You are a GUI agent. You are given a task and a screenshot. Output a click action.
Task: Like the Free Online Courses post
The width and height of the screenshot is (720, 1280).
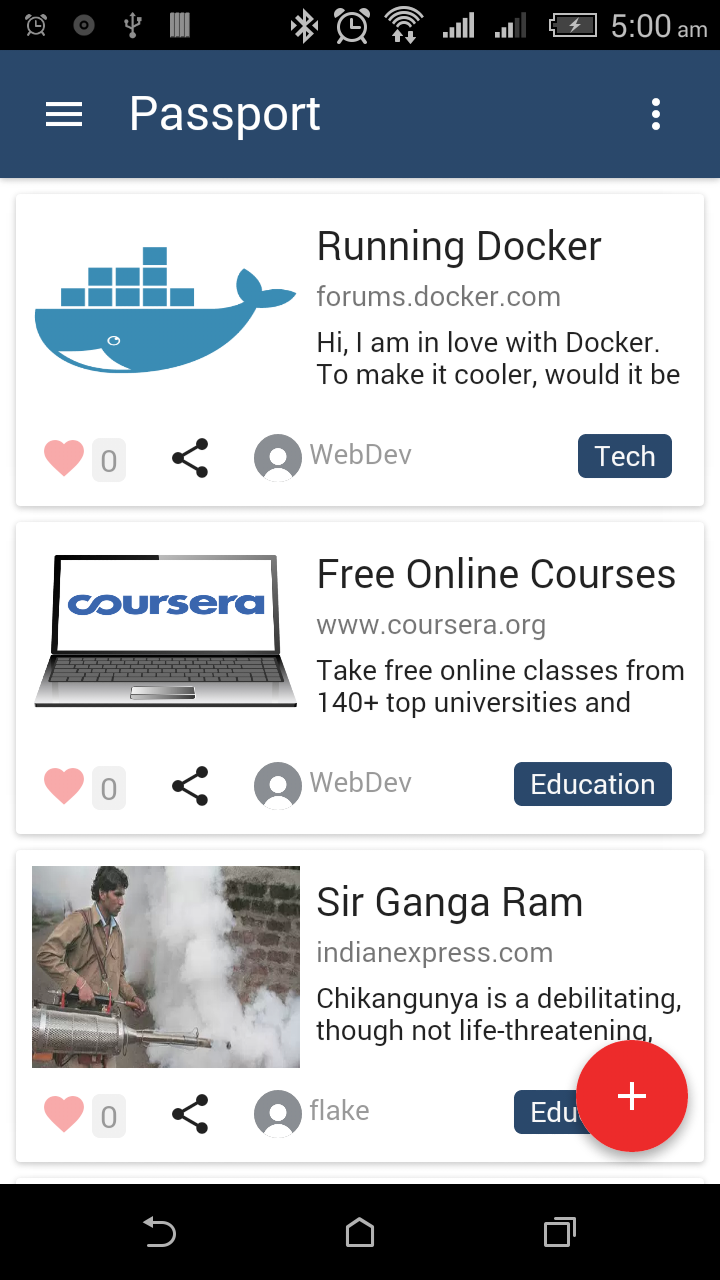(64, 786)
